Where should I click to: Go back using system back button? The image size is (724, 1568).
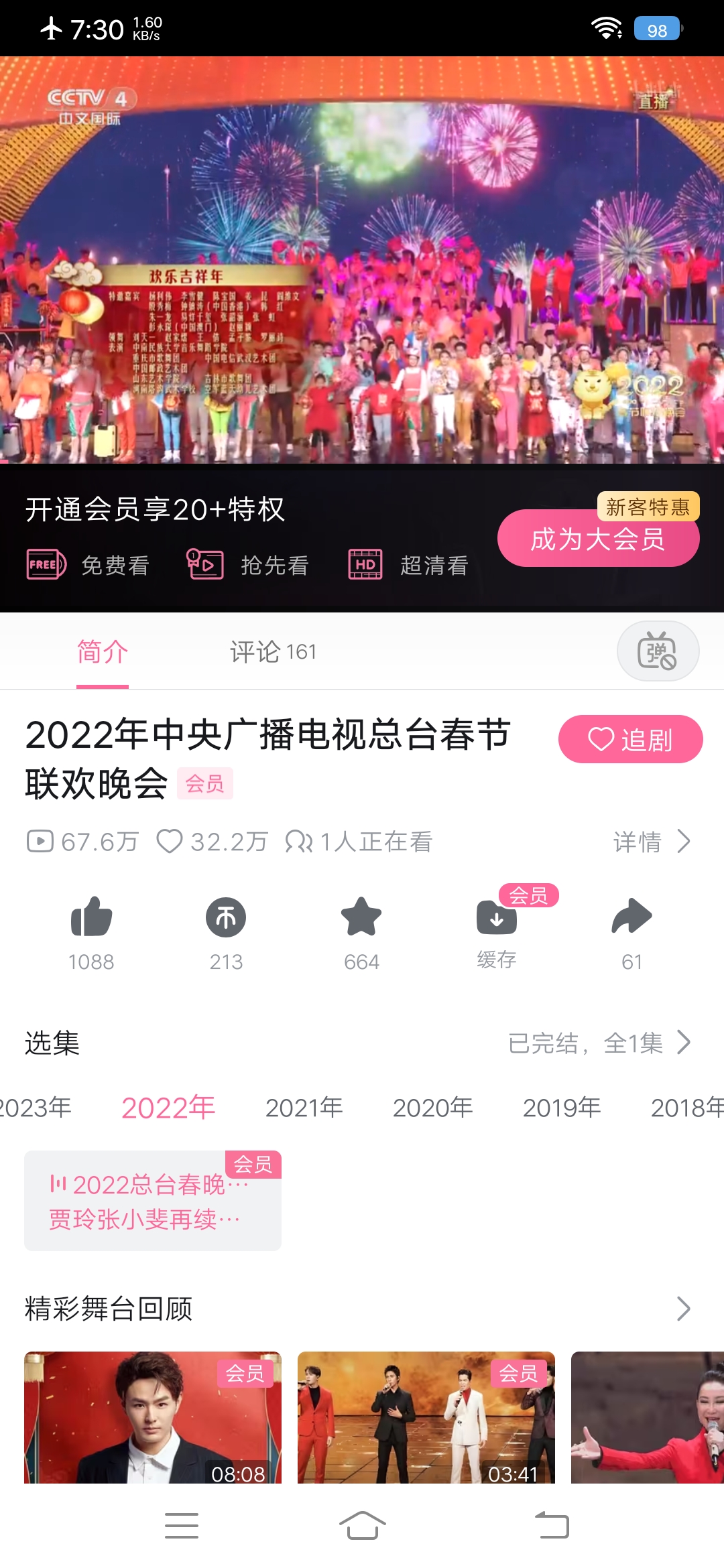(552, 1526)
